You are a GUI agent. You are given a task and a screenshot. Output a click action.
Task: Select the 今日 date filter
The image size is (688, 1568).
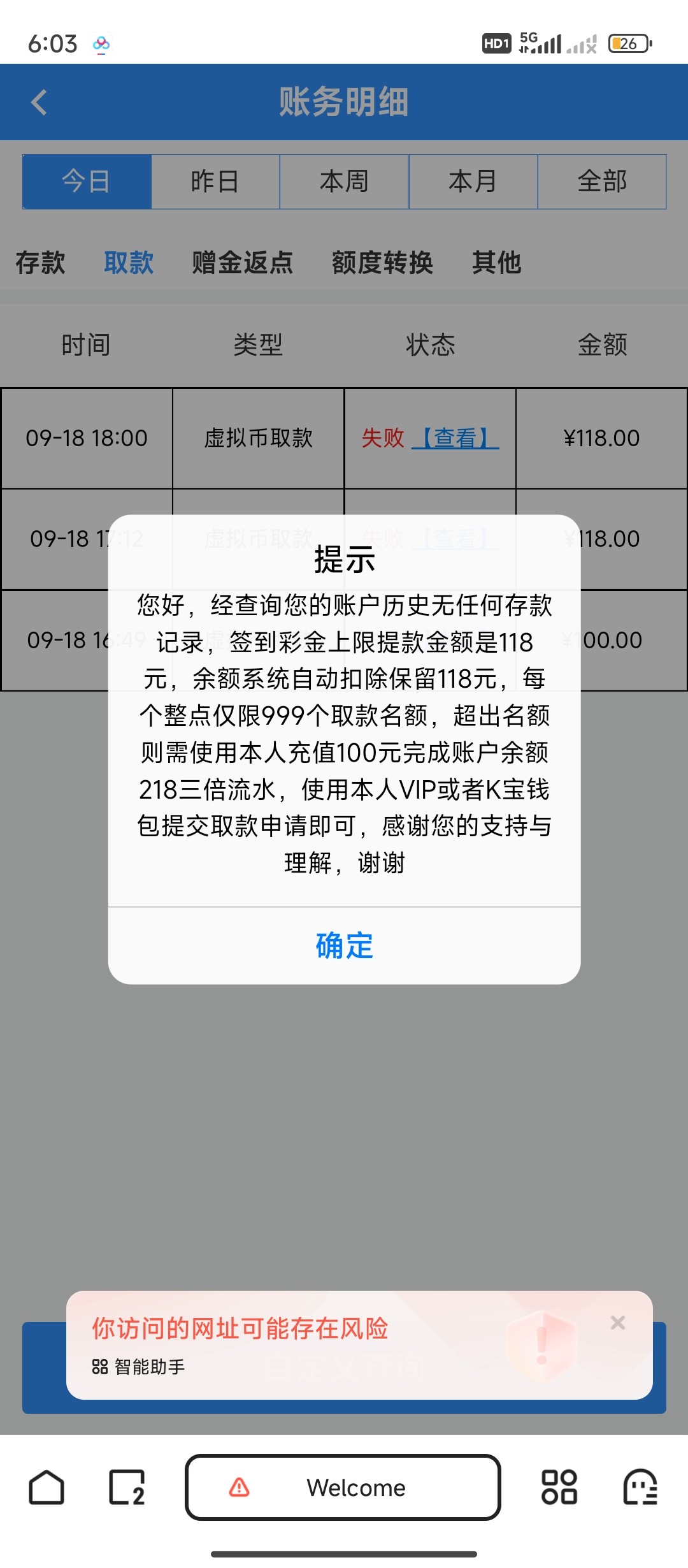87,182
